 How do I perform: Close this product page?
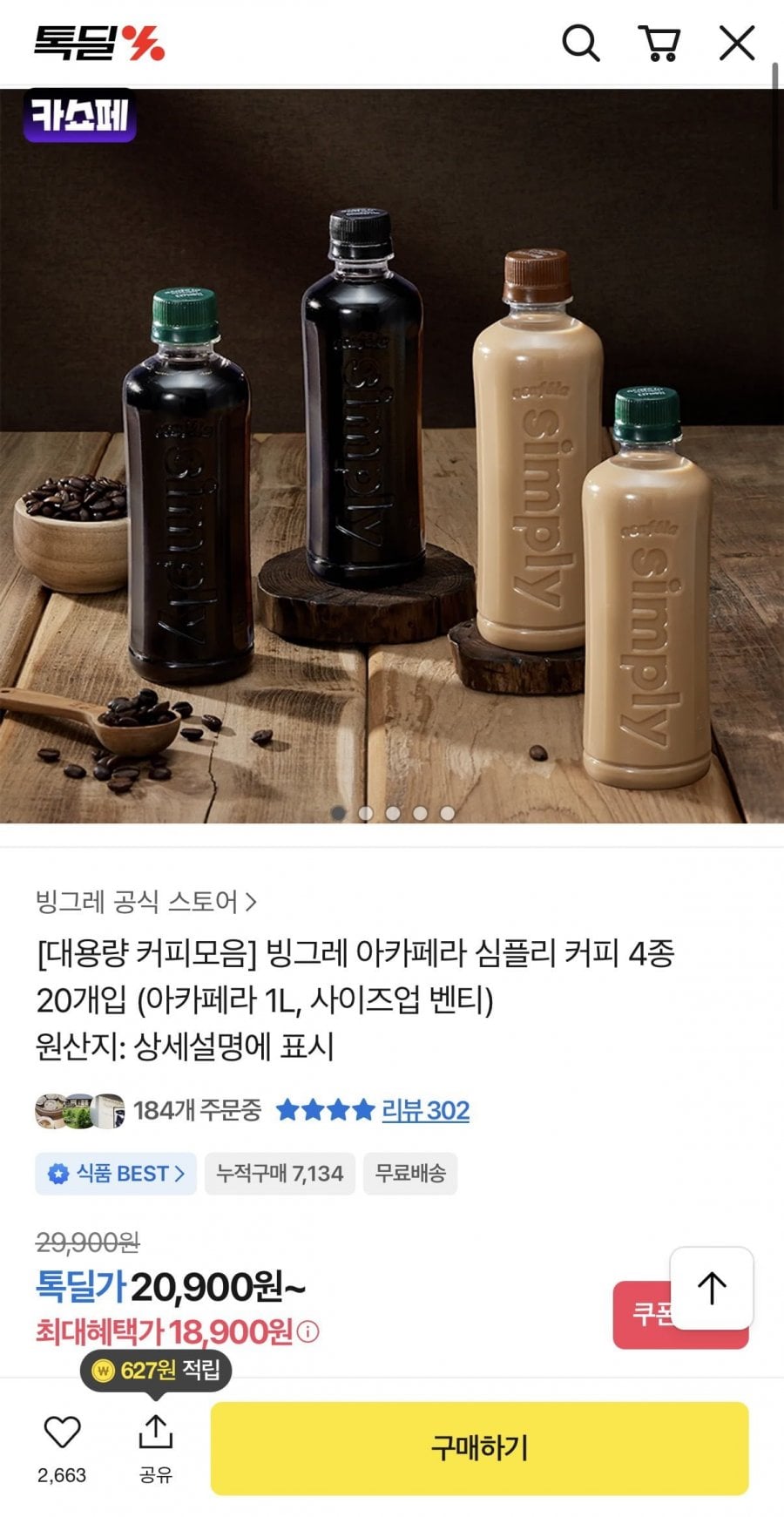tap(737, 43)
